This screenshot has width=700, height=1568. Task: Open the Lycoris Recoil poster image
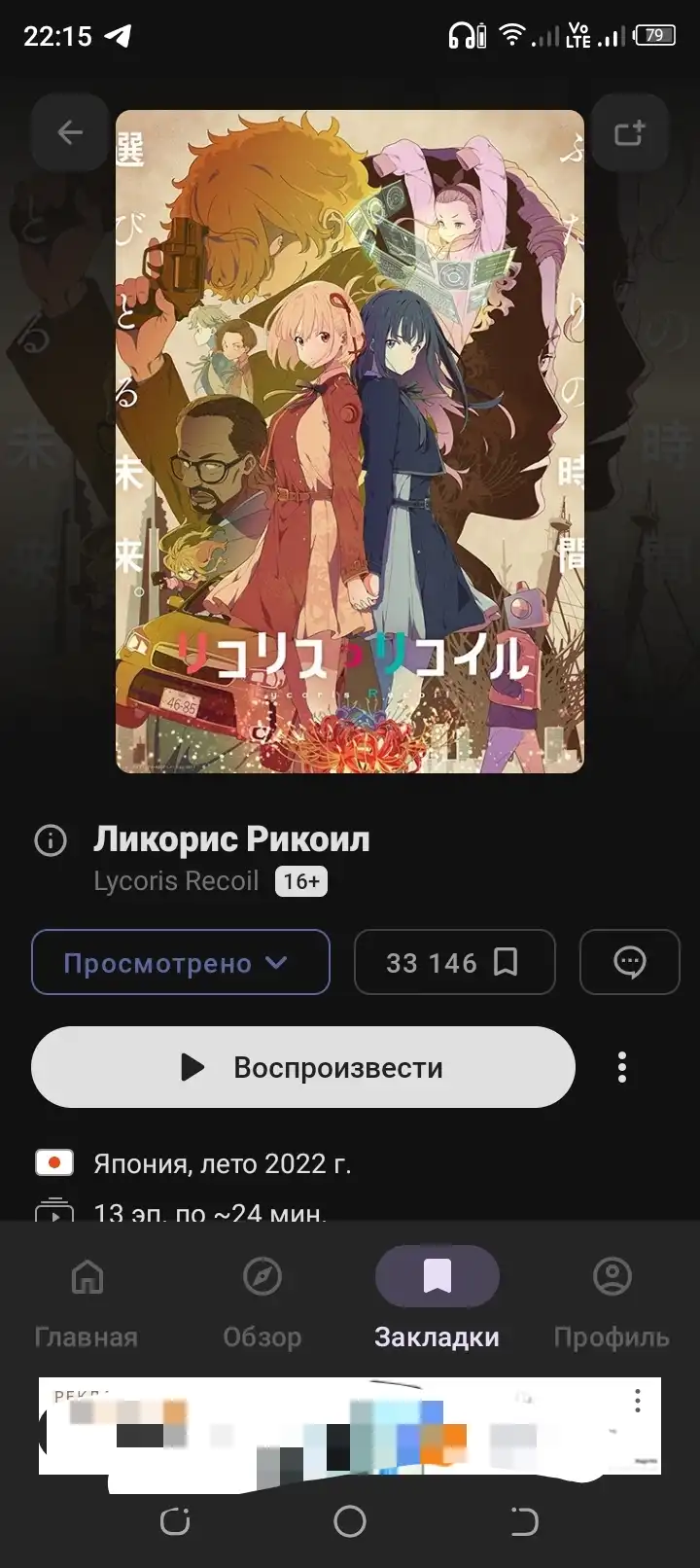(x=350, y=442)
